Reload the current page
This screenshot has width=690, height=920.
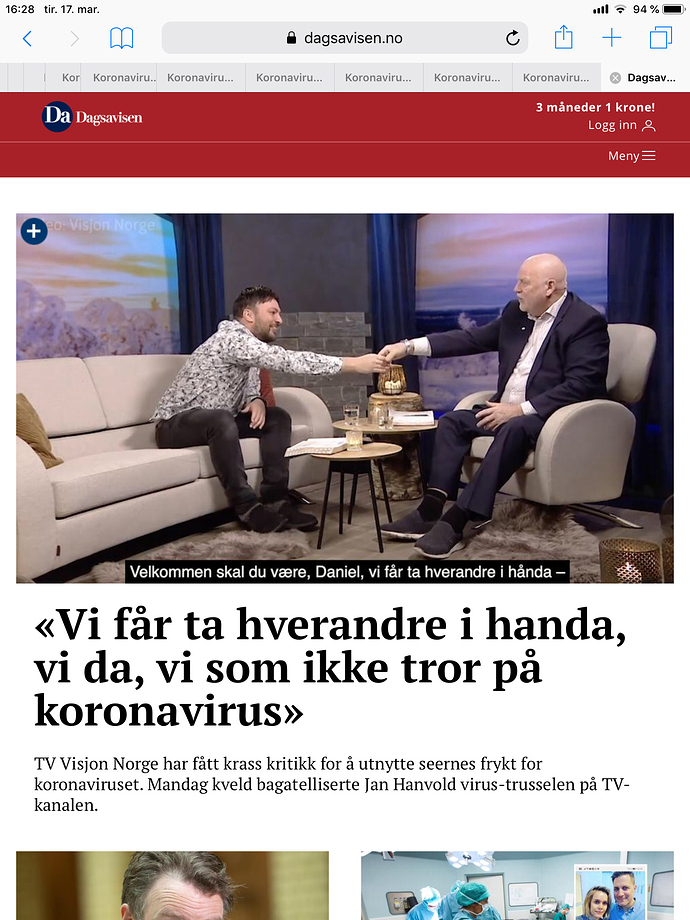(513, 39)
